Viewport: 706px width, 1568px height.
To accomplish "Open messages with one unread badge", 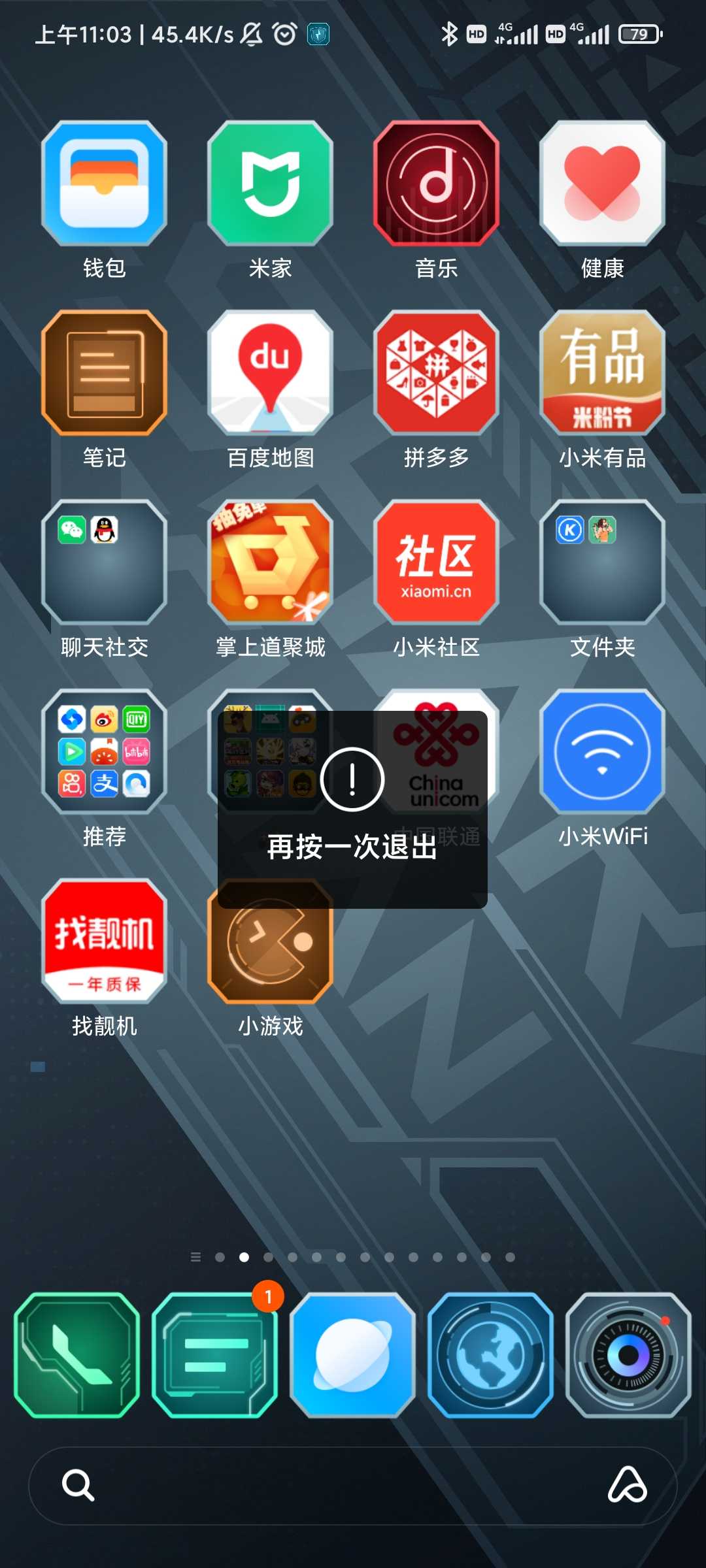I will pos(215,1355).
